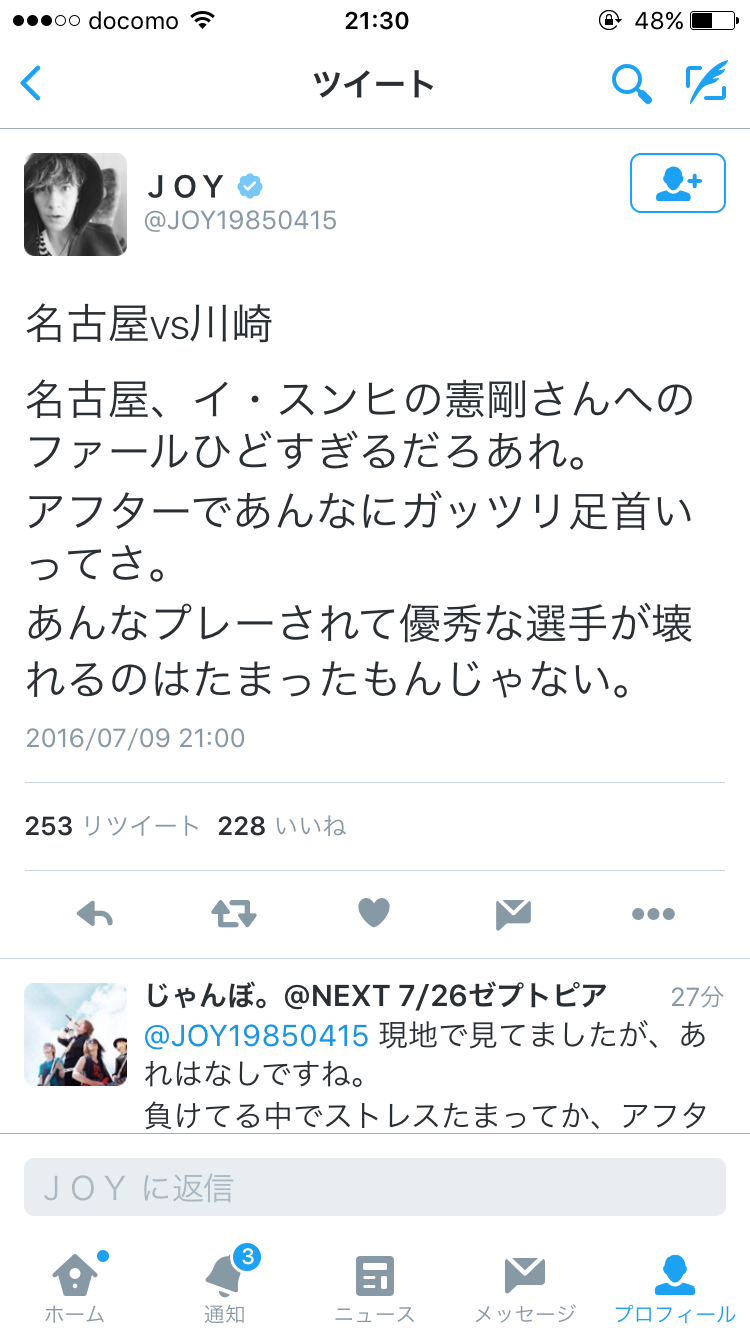Viewport: 750px width, 1334px height.
Task: Open the more options ellipsis
Action: point(653,913)
